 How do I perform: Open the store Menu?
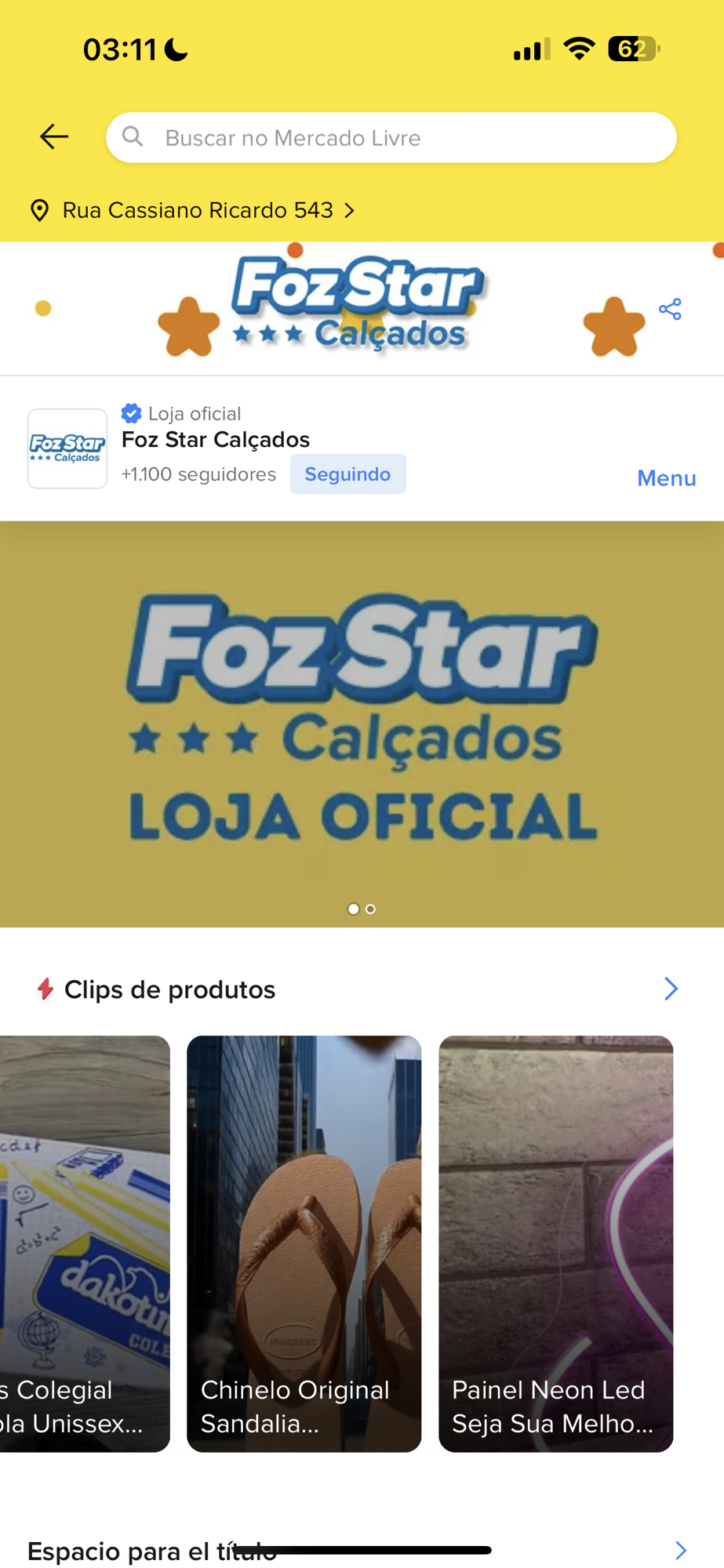click(x=666, y=478)
